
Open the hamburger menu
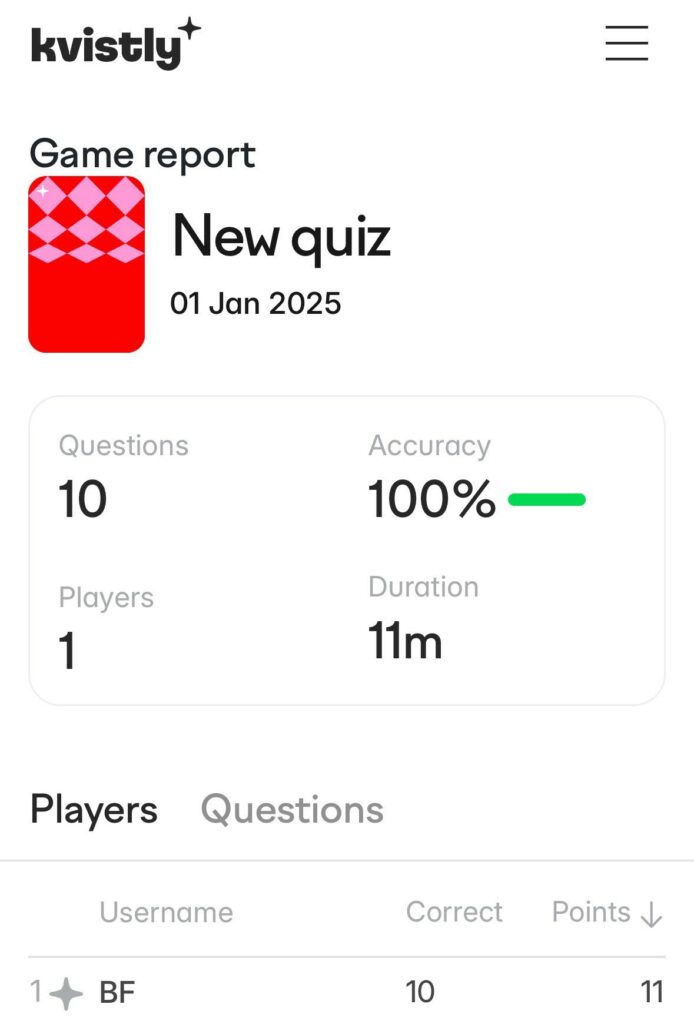click(627, 43)
